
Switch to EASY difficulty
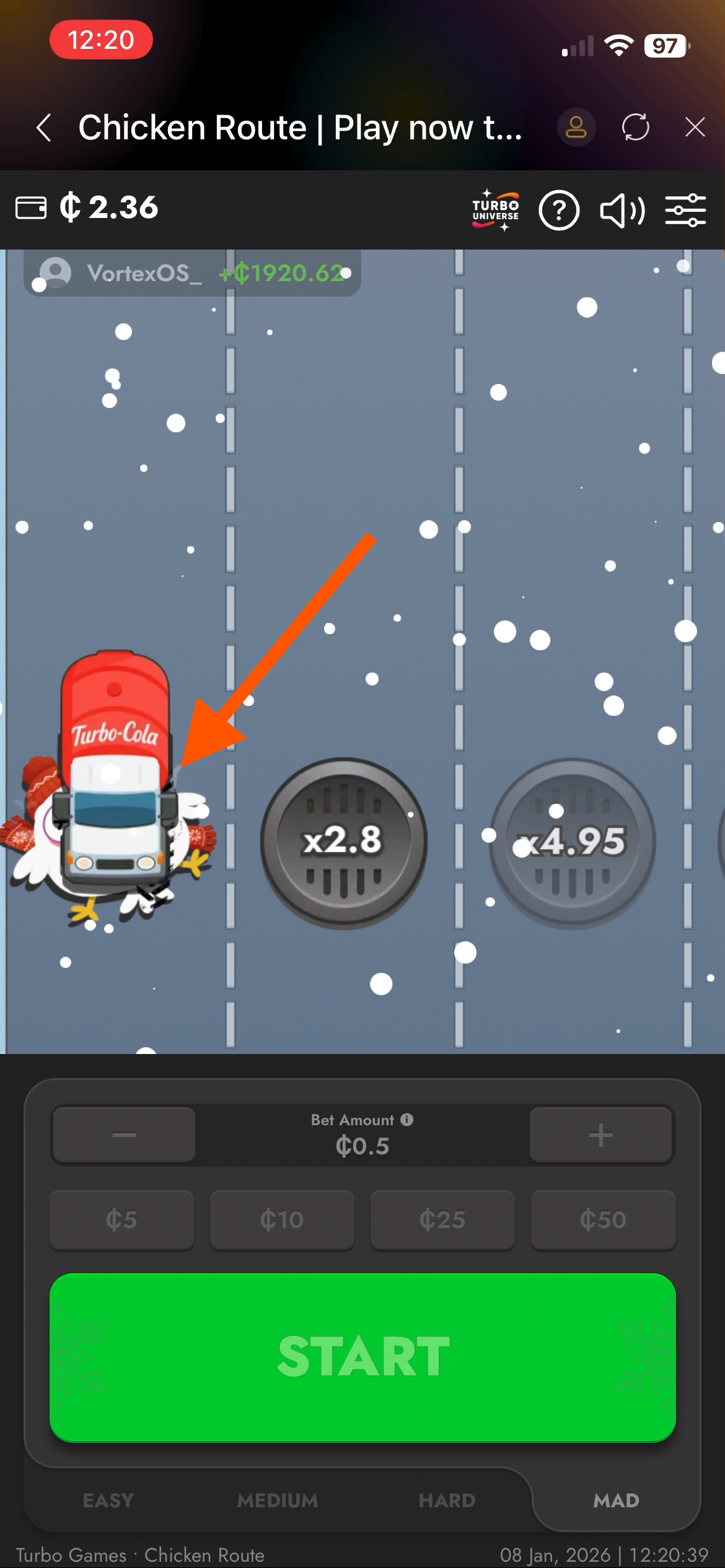tap(108, 1500)
